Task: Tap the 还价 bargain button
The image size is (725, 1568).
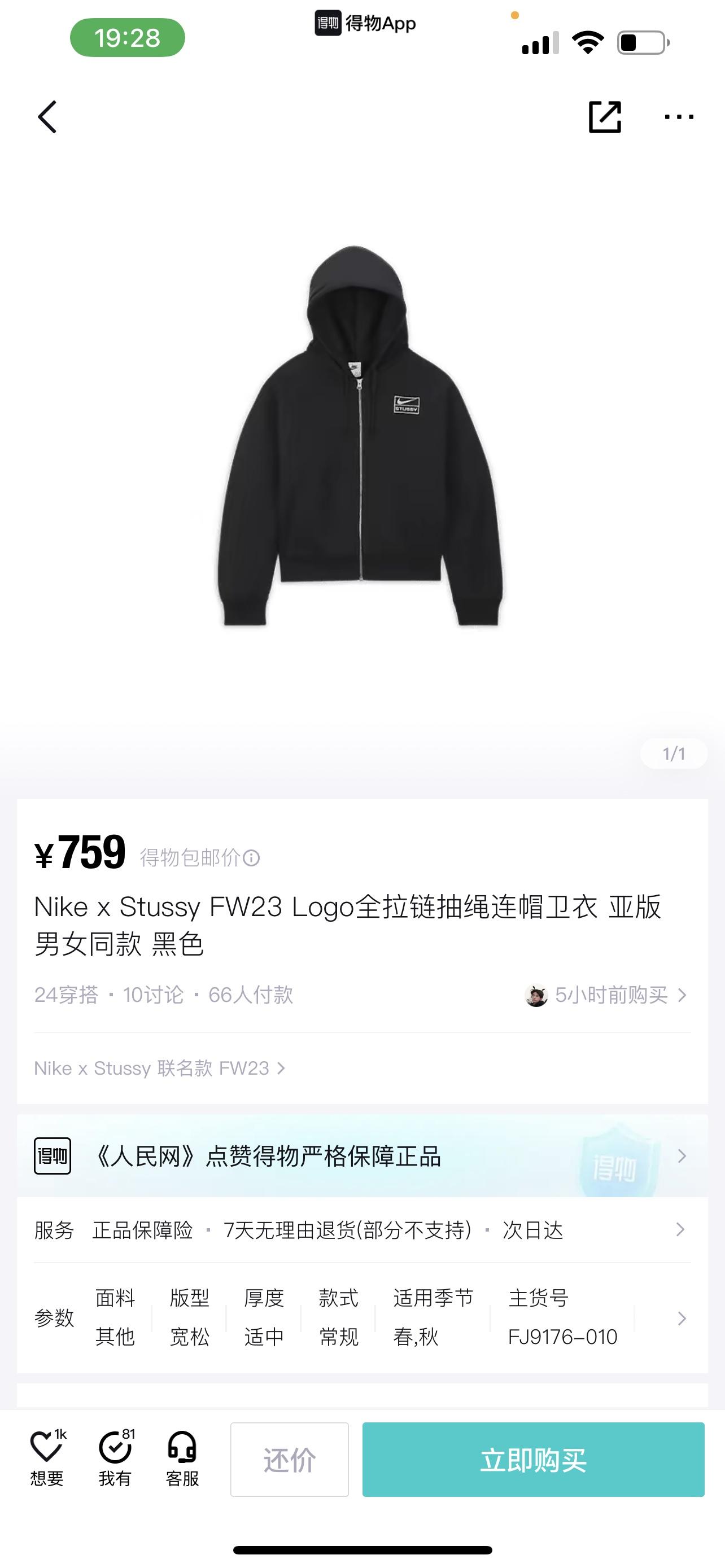Action: (x=289, y=1459)
